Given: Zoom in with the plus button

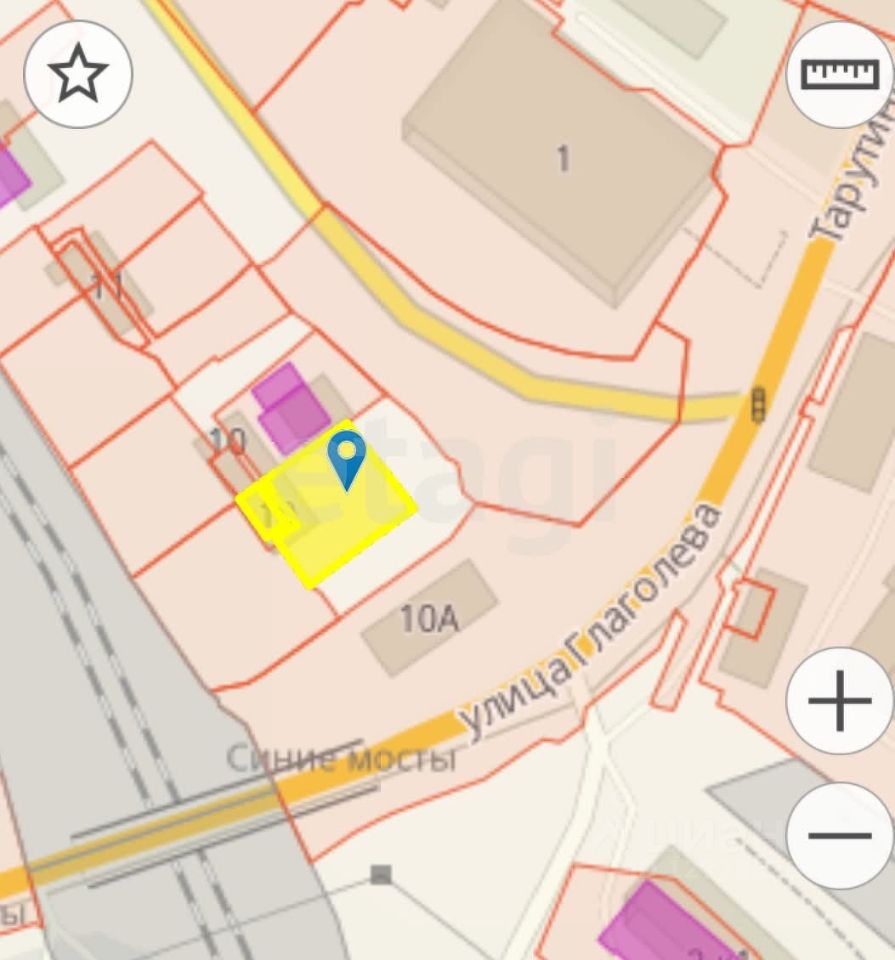Looking at the screenshot, I should pos(839,700).
